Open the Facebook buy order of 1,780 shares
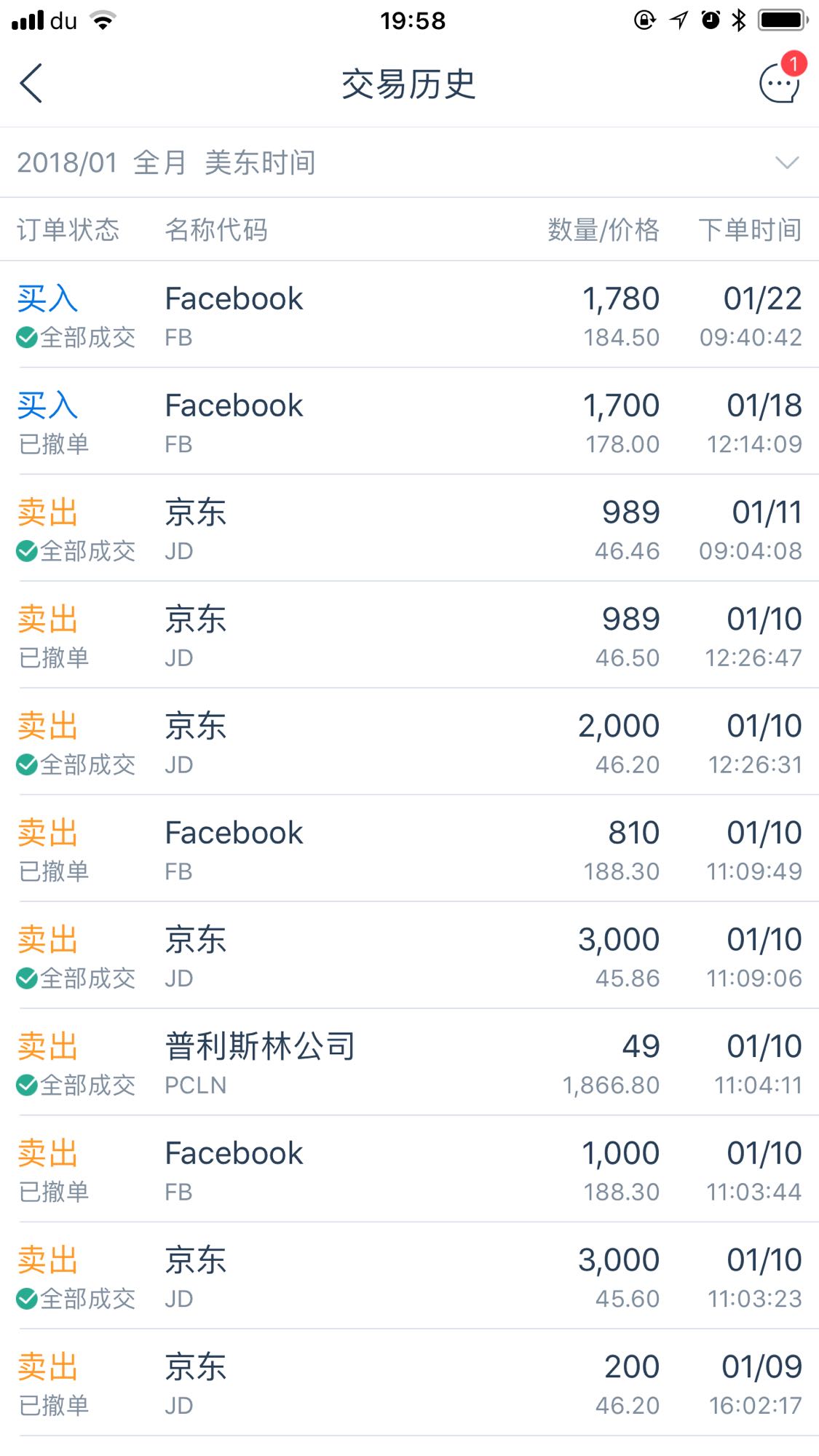The height and width of the screenshot is (1456, 819). point(409,314)
